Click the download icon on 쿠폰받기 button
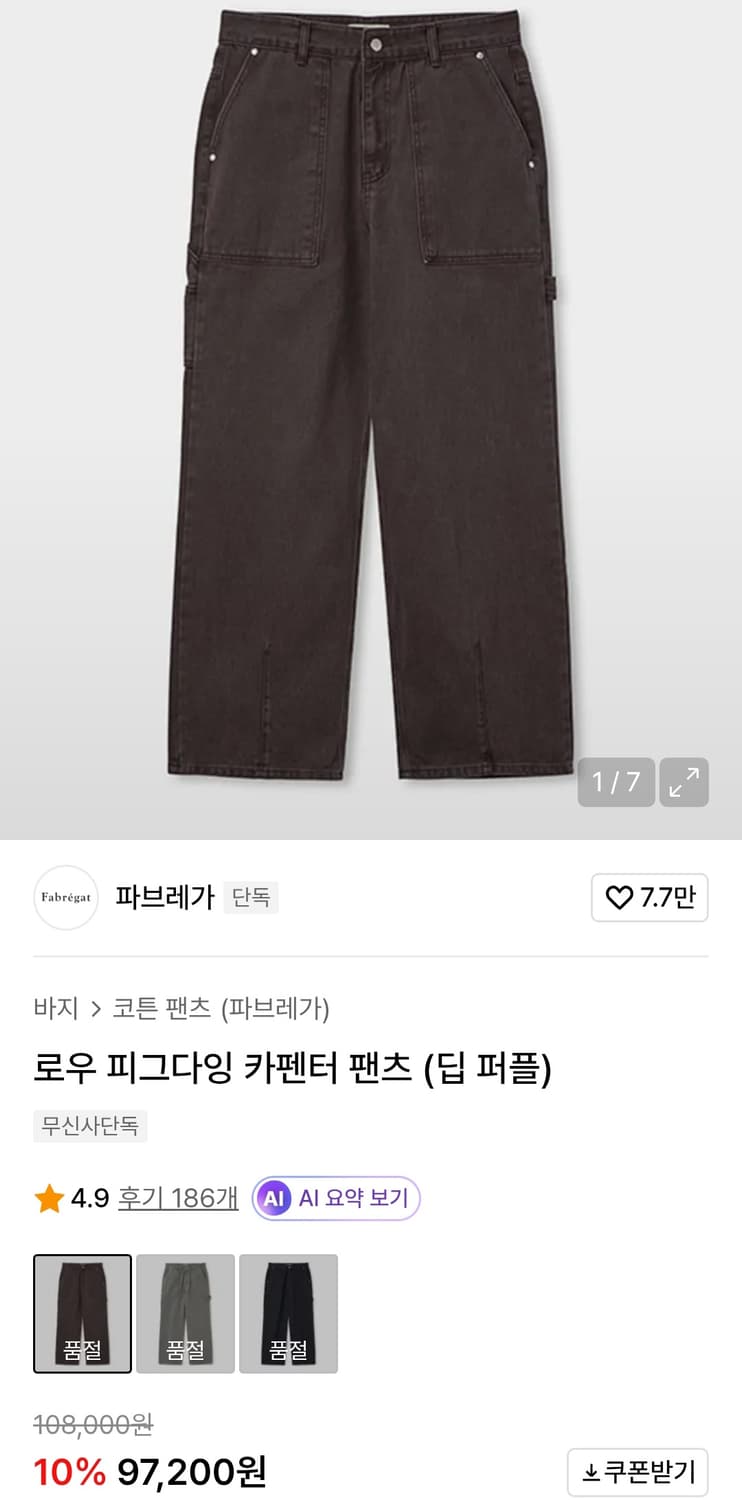The width and height of the screenshot is (742, 1500). coord(591,1472)
